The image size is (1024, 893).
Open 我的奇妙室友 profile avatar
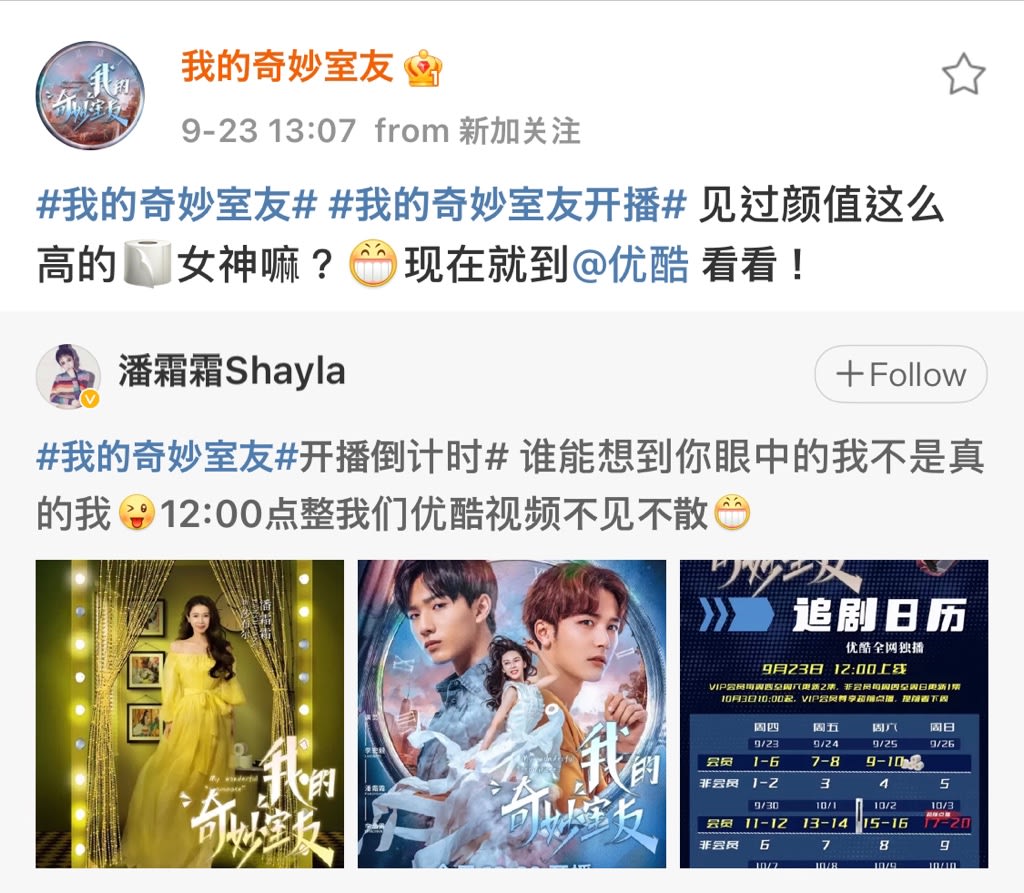[x=90, y=96]
